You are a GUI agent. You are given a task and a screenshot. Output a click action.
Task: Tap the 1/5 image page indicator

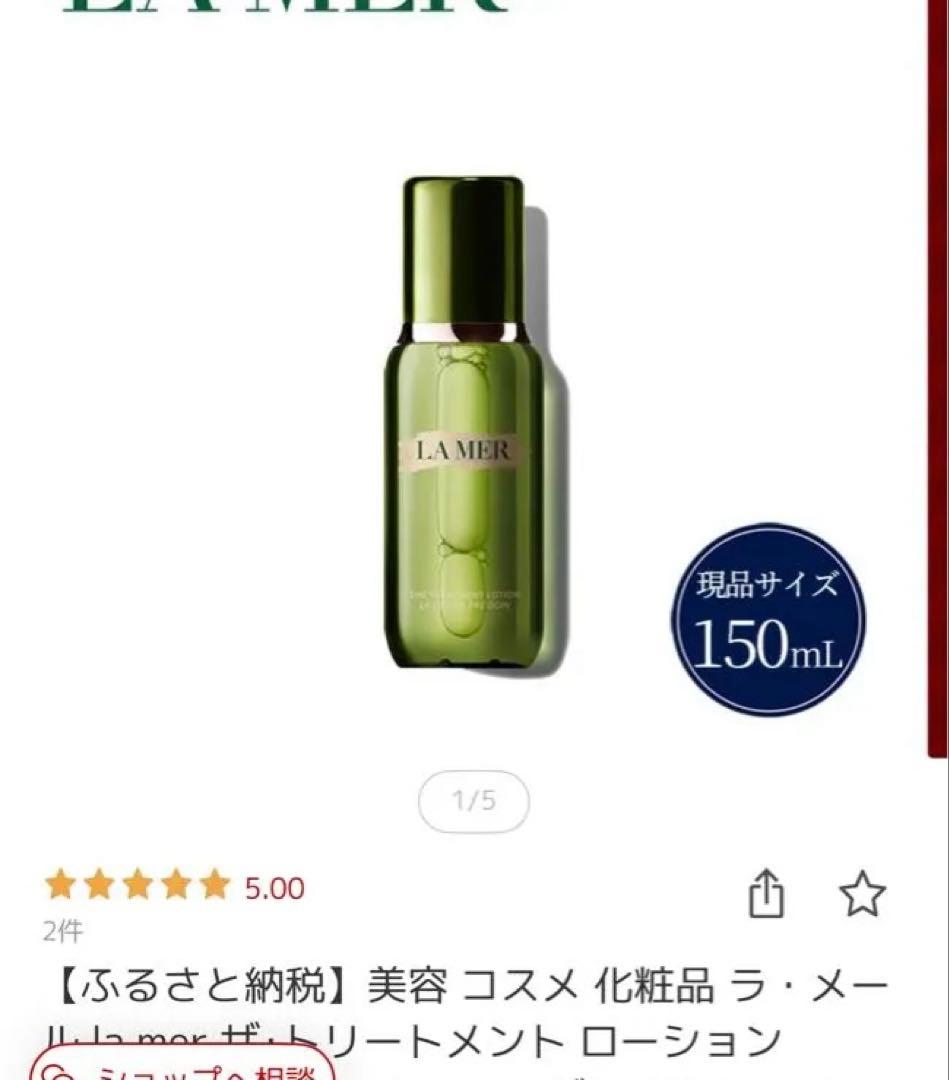point(473,801)
